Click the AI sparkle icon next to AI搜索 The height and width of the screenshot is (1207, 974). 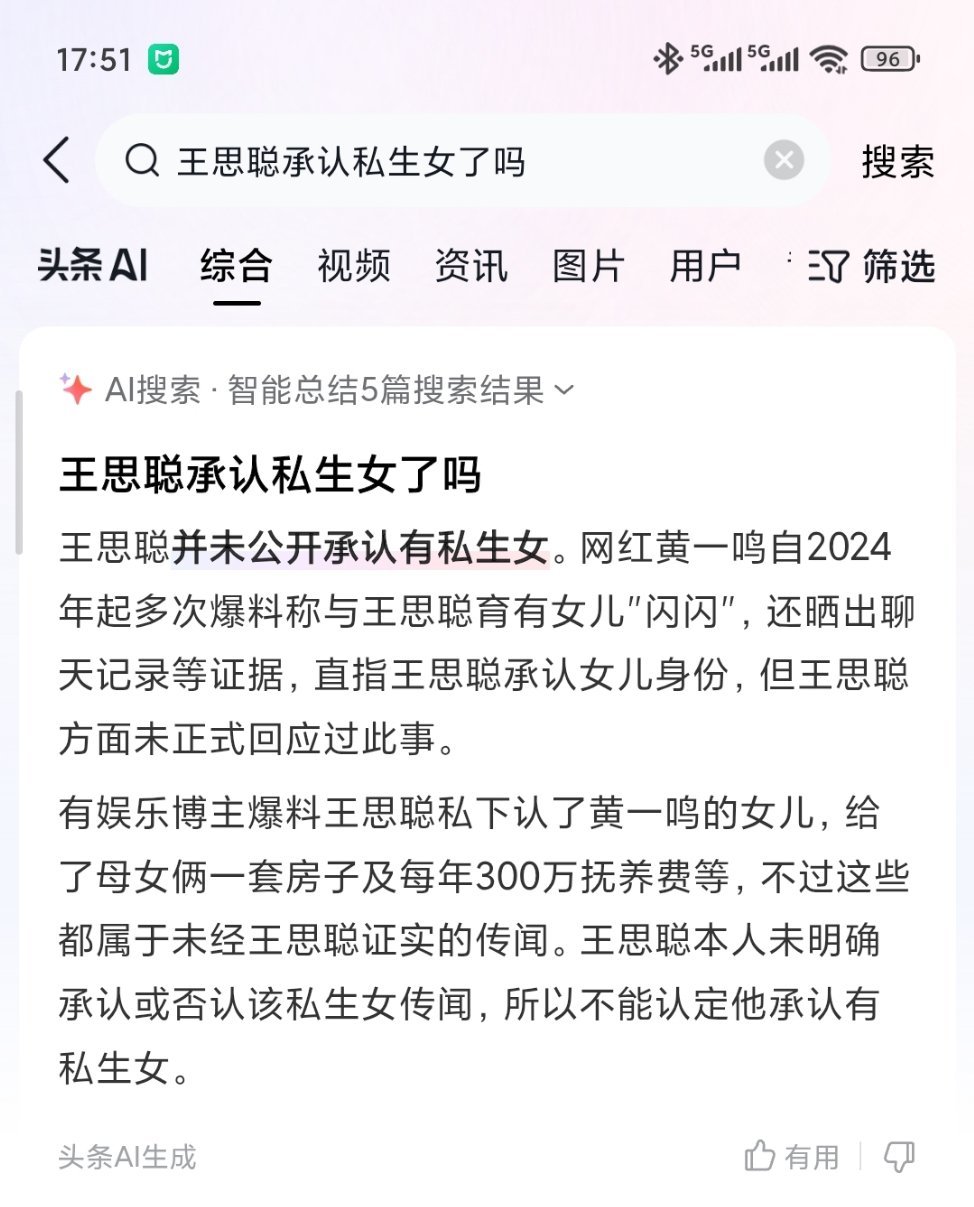coord(77,389)
